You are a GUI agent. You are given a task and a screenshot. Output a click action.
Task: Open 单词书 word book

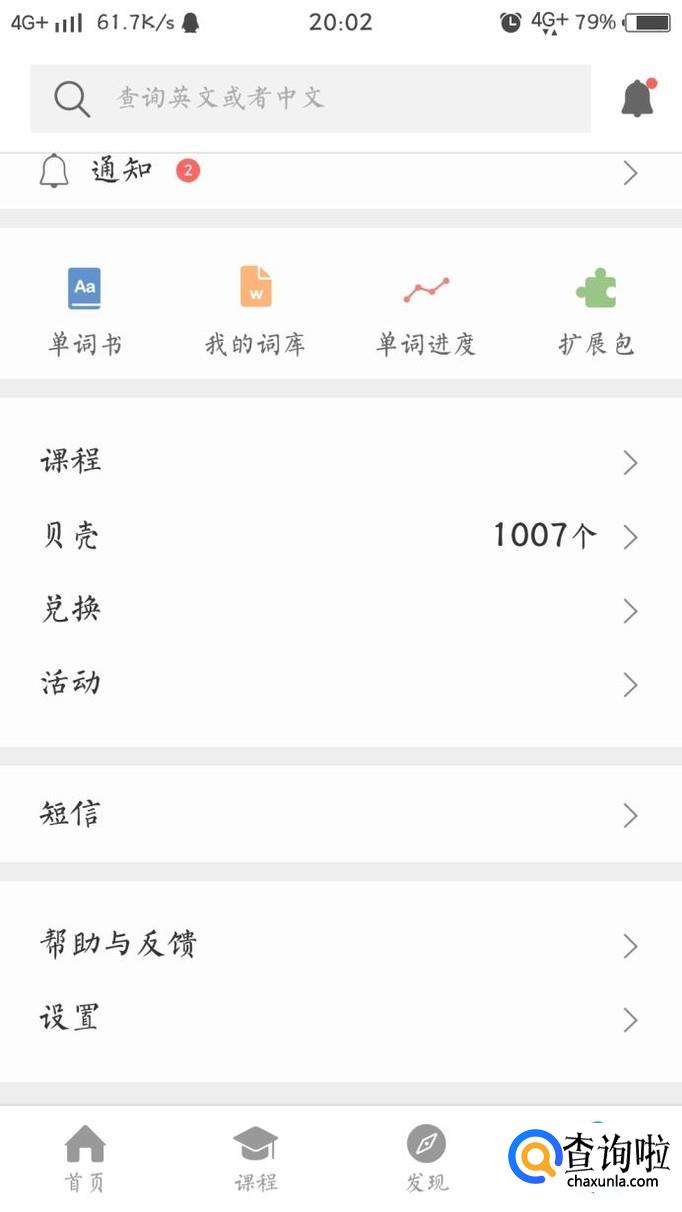tap(85, 312)
